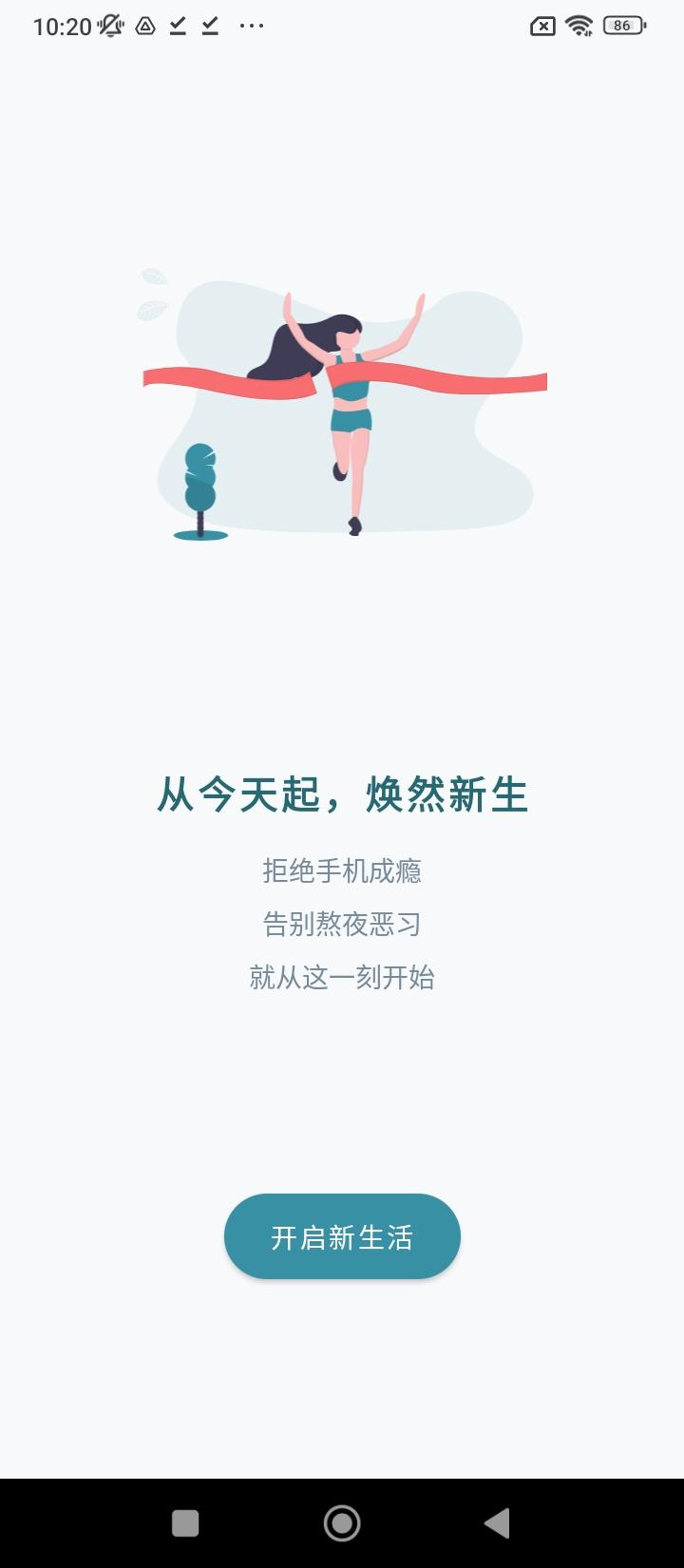Tap the text 就从这一刻开始
The image size is (684, 1568).
coord(342,977)
